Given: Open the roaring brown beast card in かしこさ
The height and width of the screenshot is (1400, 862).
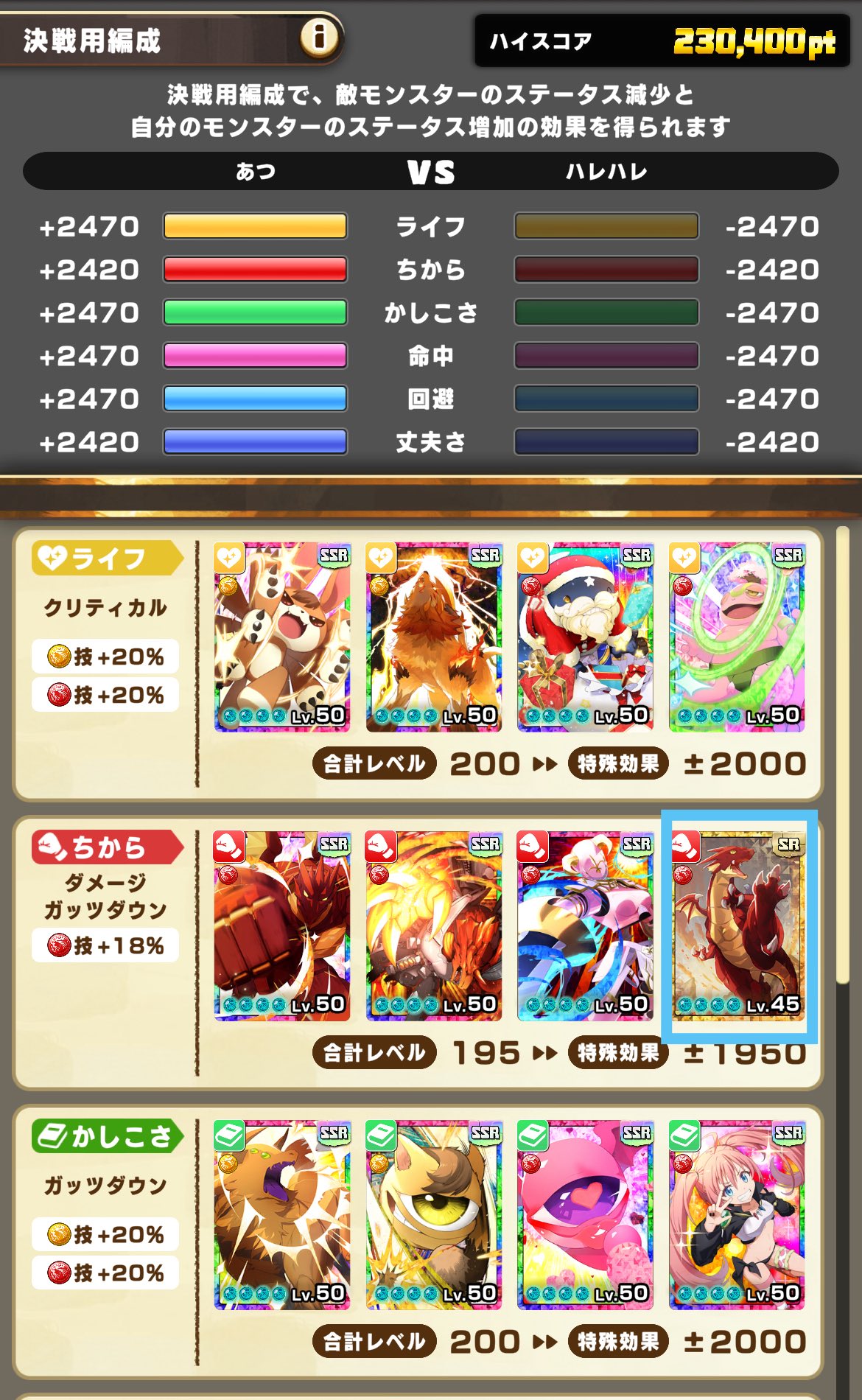Looking at the screenshot, I should pyautogui.click(x=282, y=1215).
